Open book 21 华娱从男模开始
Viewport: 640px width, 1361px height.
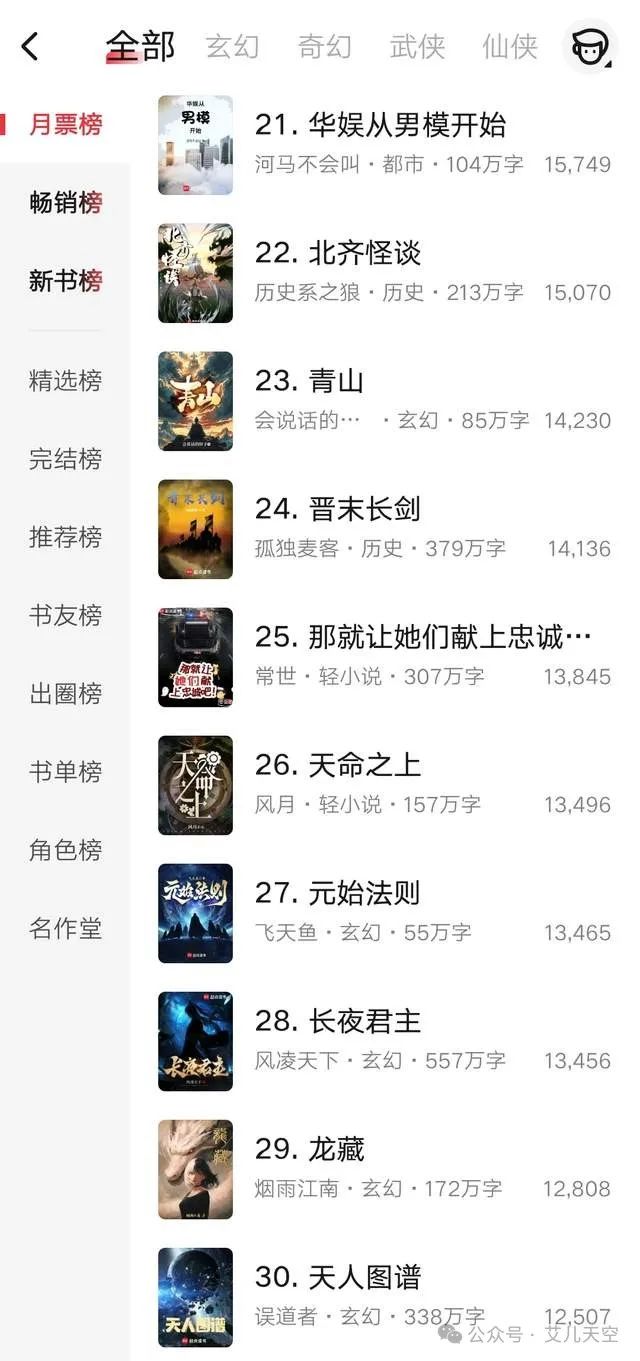coord(385,145)
